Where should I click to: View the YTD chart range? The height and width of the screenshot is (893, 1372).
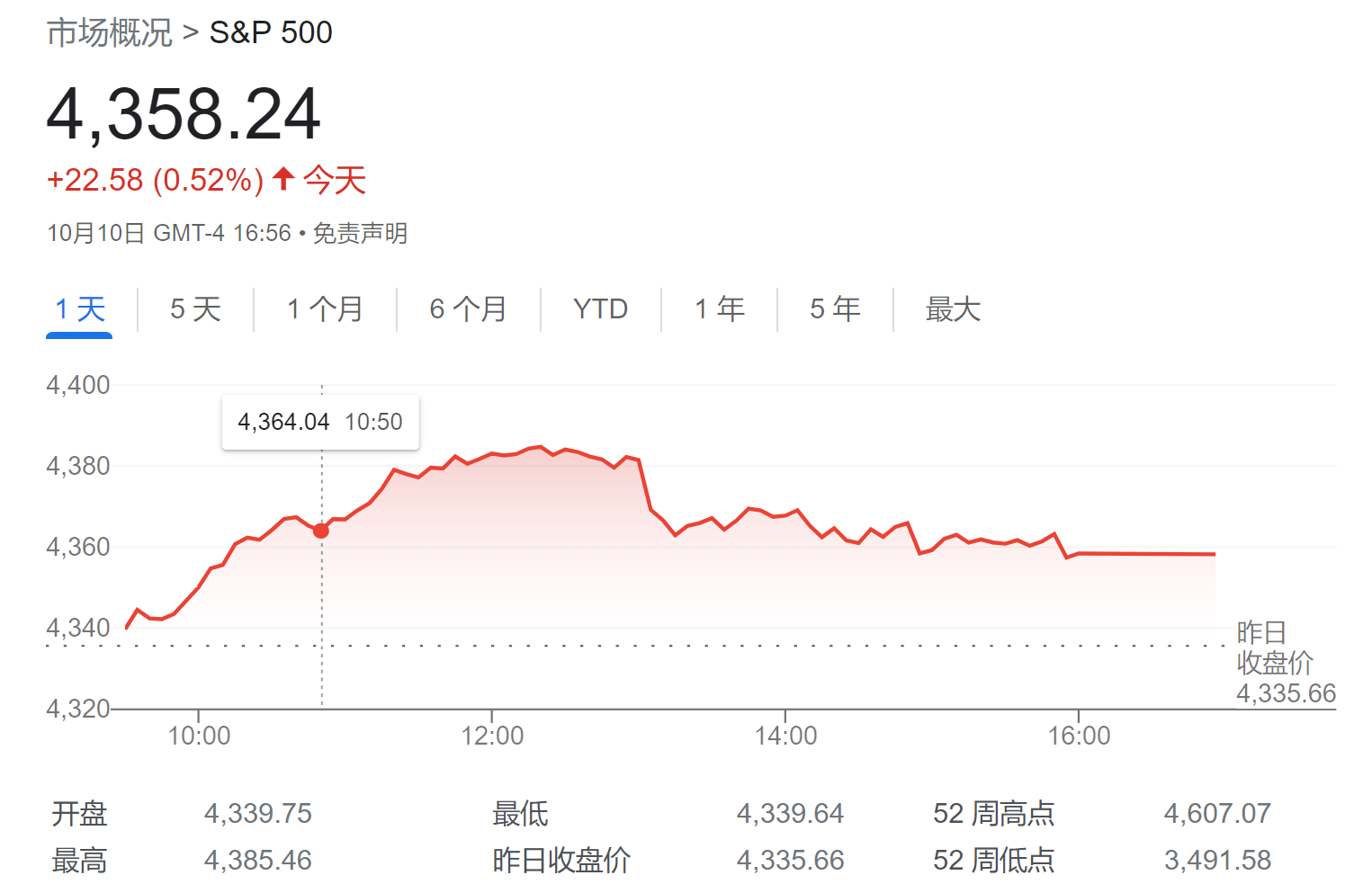(600, 309)
